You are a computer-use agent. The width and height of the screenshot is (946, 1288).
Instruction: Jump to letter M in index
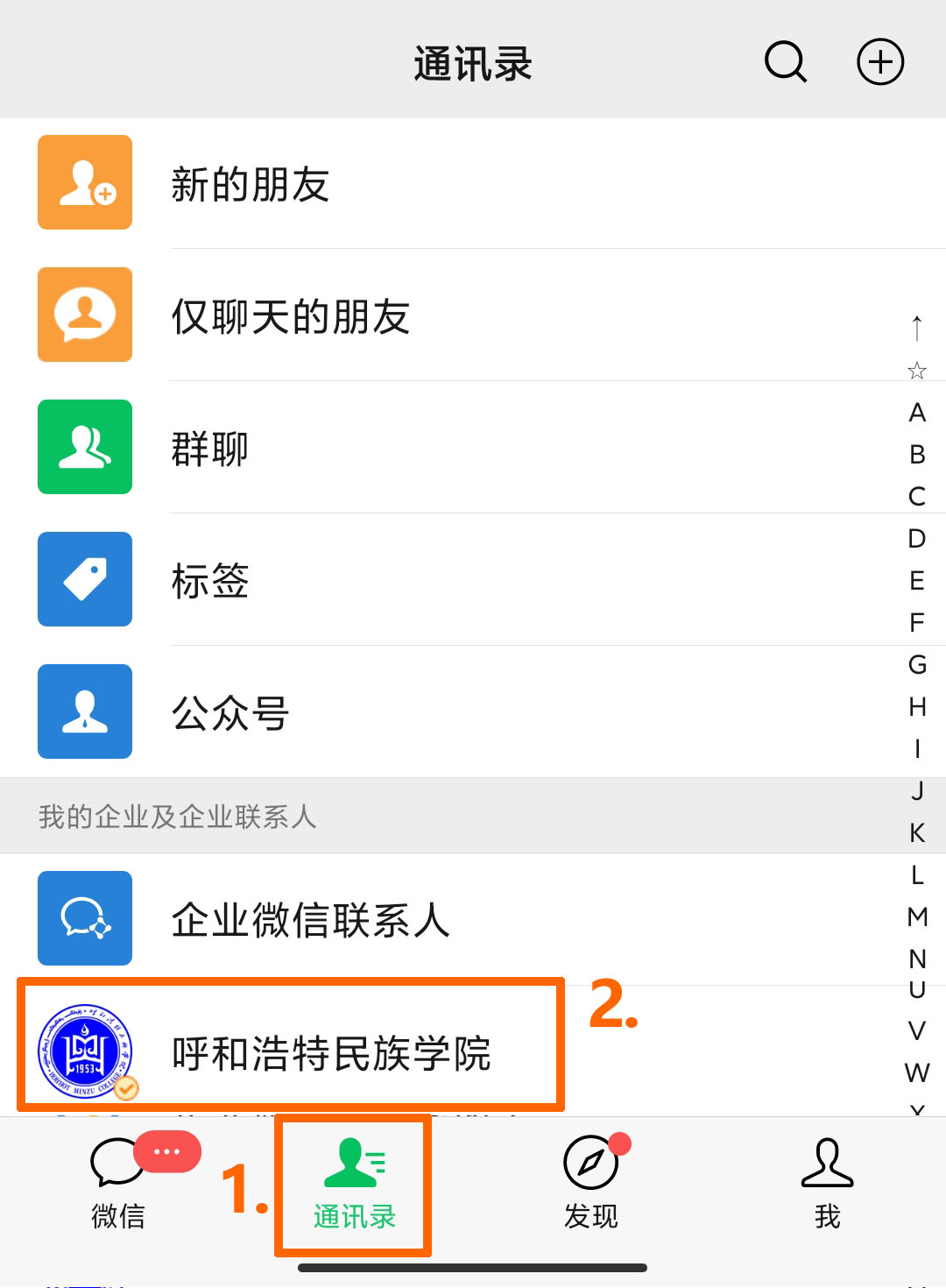pos(917,916)
